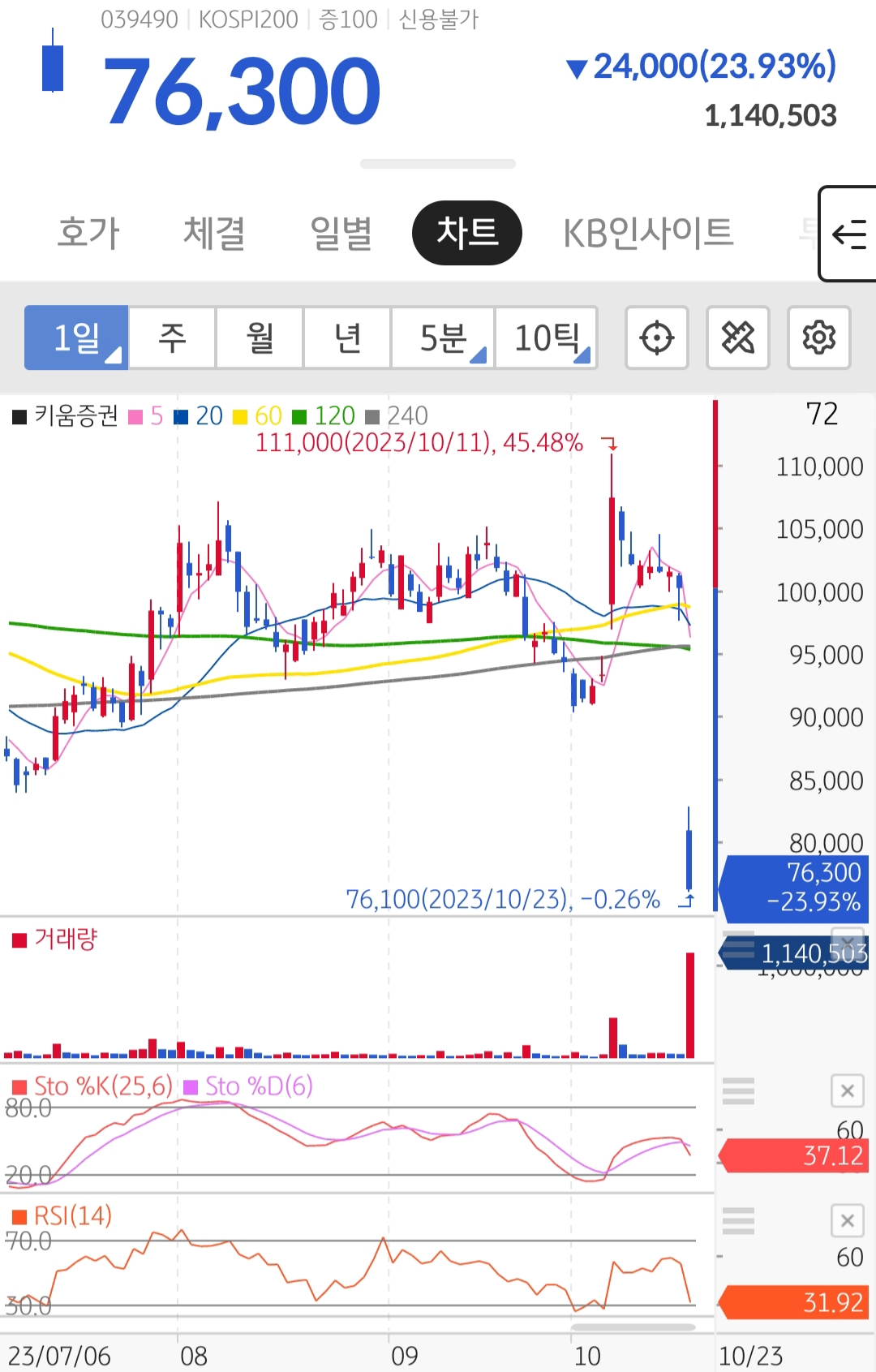This screenshot has width=876, height=1372.
Task: Close the Stochastic indicator panel
Action: [x=847, y=1091]
